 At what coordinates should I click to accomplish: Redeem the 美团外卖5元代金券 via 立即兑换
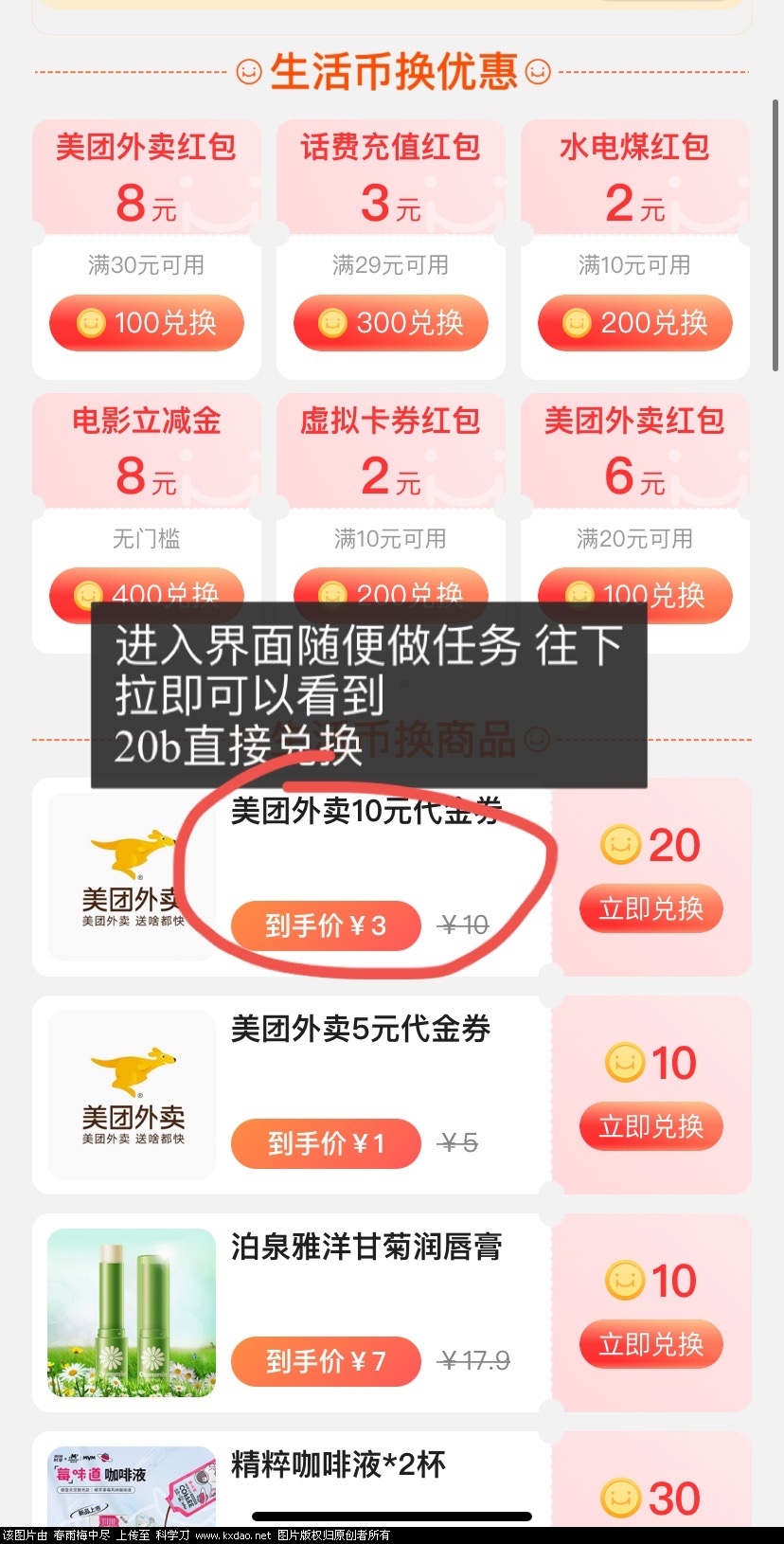click(650, 1126)
